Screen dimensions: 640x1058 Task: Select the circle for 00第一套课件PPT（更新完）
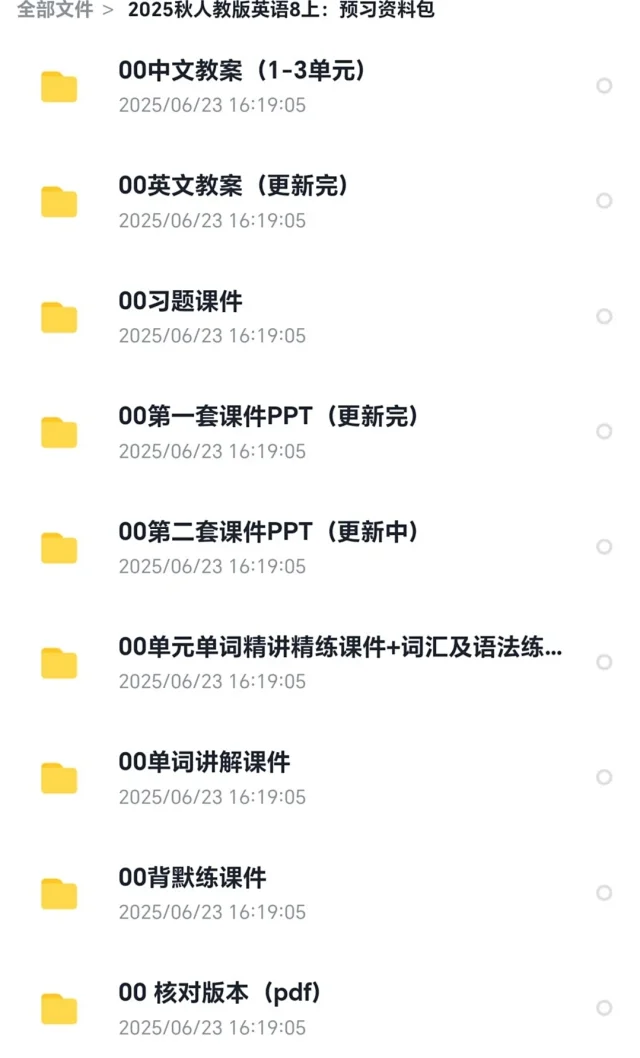[604, 431]
